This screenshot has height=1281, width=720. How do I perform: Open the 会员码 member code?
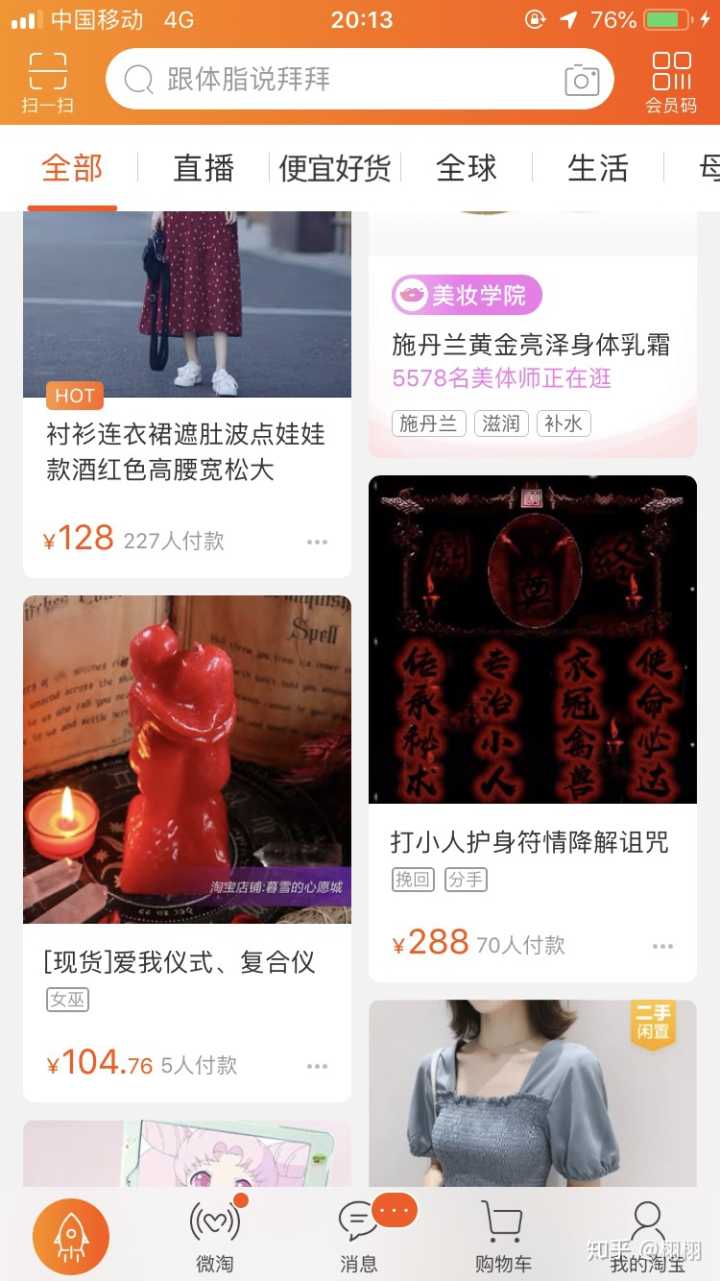[671, 80]
